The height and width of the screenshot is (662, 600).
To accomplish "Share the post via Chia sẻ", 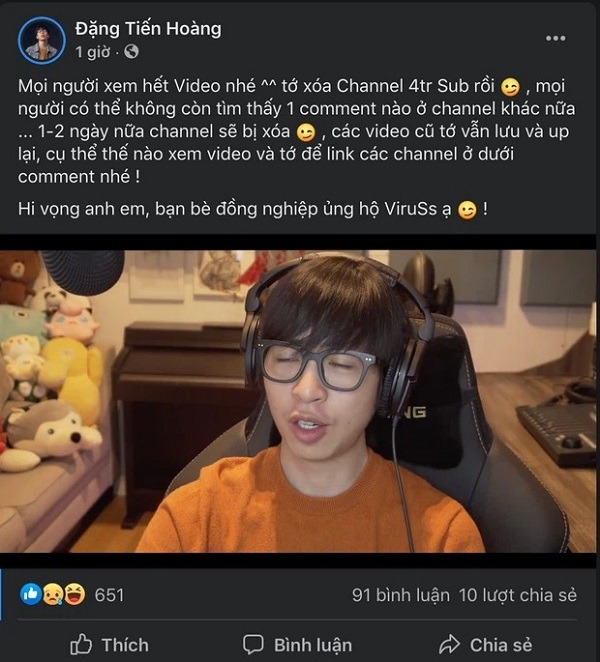I will pyautogui.click(x=485, y=644).
